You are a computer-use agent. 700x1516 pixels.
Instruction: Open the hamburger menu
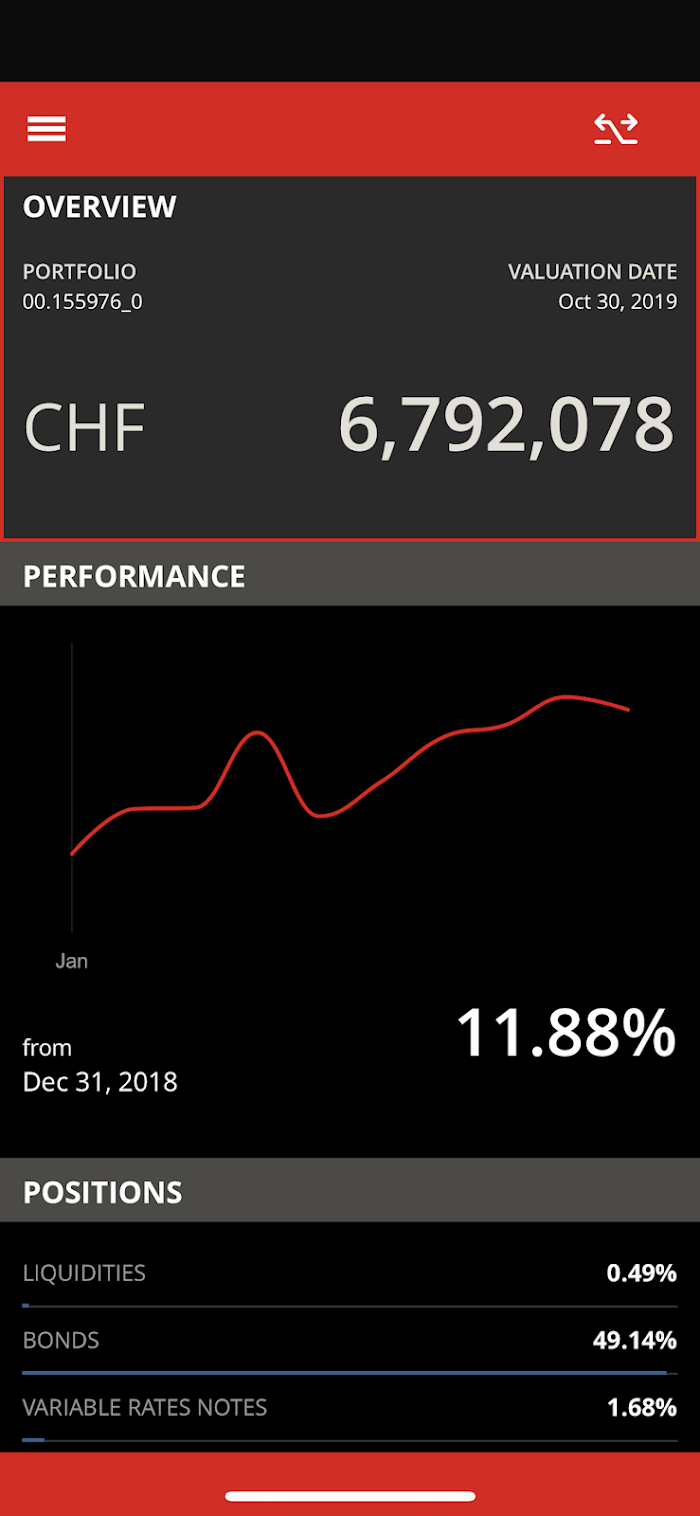point(46,129)
